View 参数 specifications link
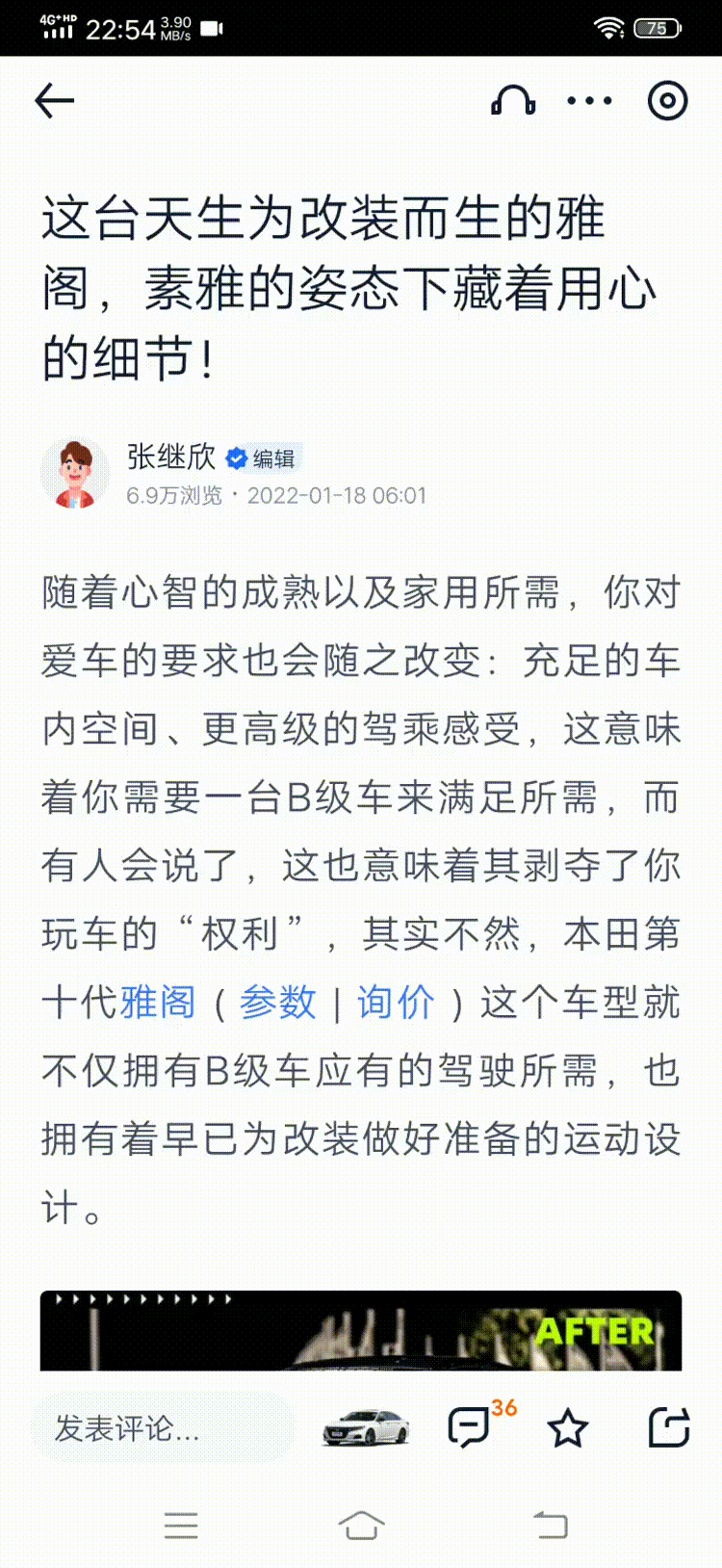The width and height of the screenshot is (722, 1568). [x=278, y=1003]
